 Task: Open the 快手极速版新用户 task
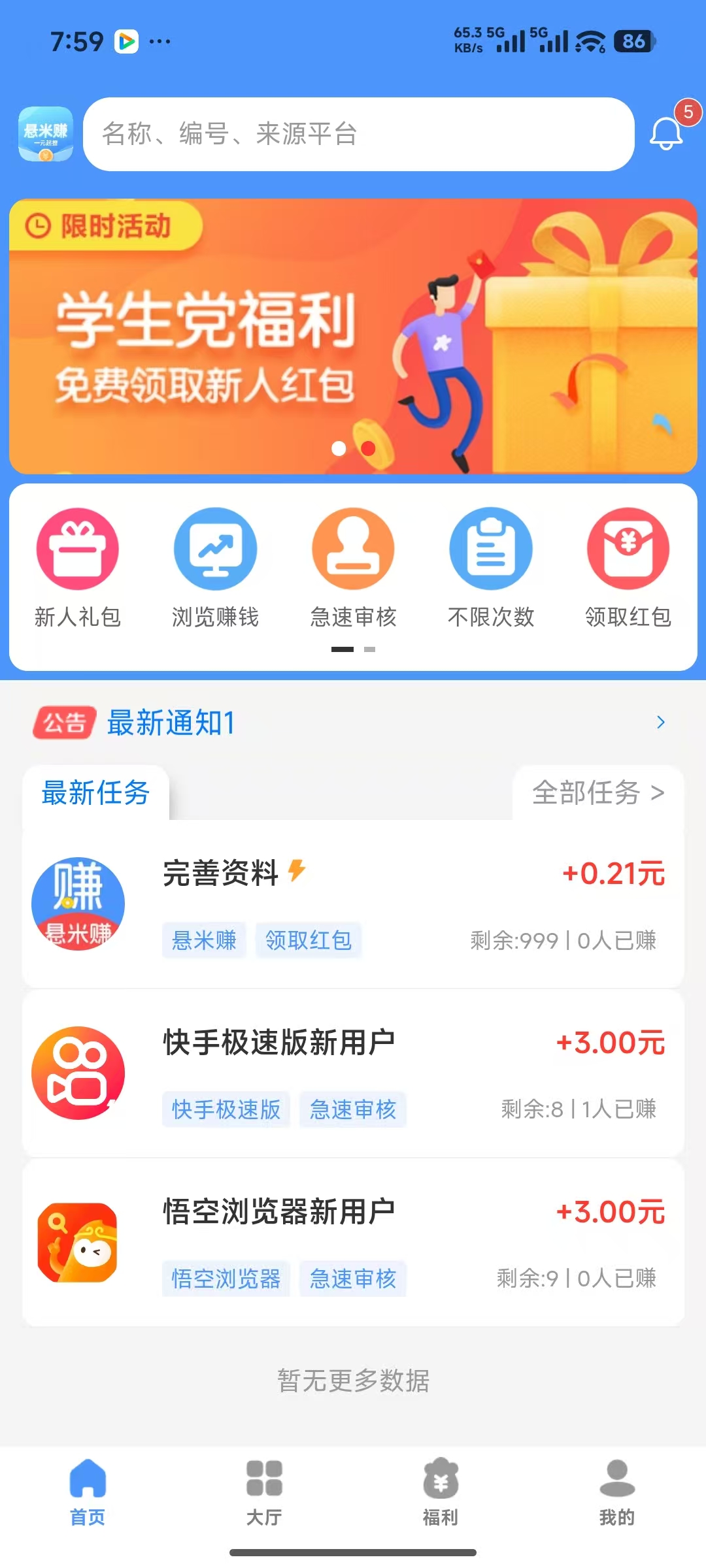click(353, 1073)
